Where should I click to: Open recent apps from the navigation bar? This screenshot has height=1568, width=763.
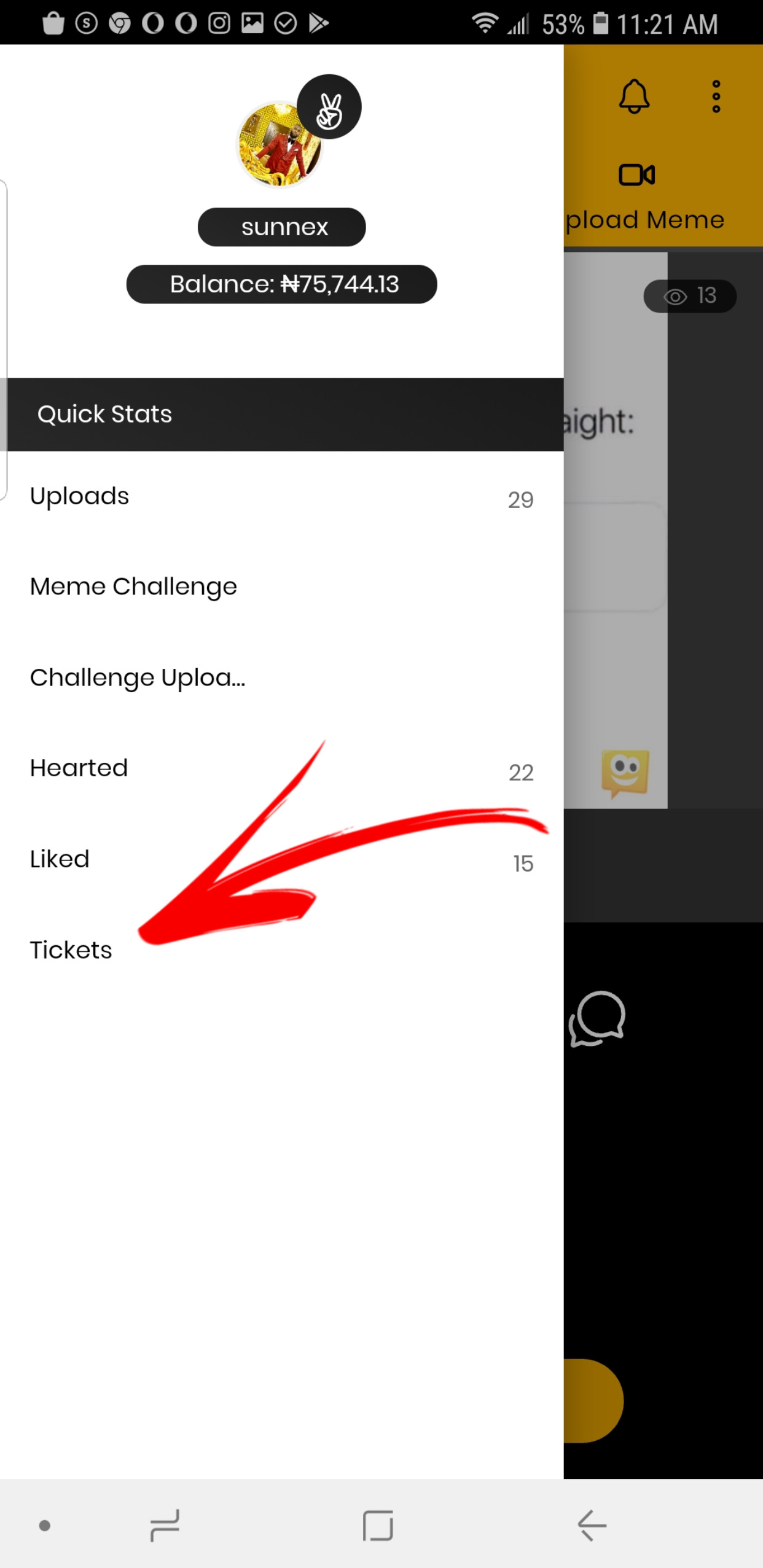point(165,1526)
